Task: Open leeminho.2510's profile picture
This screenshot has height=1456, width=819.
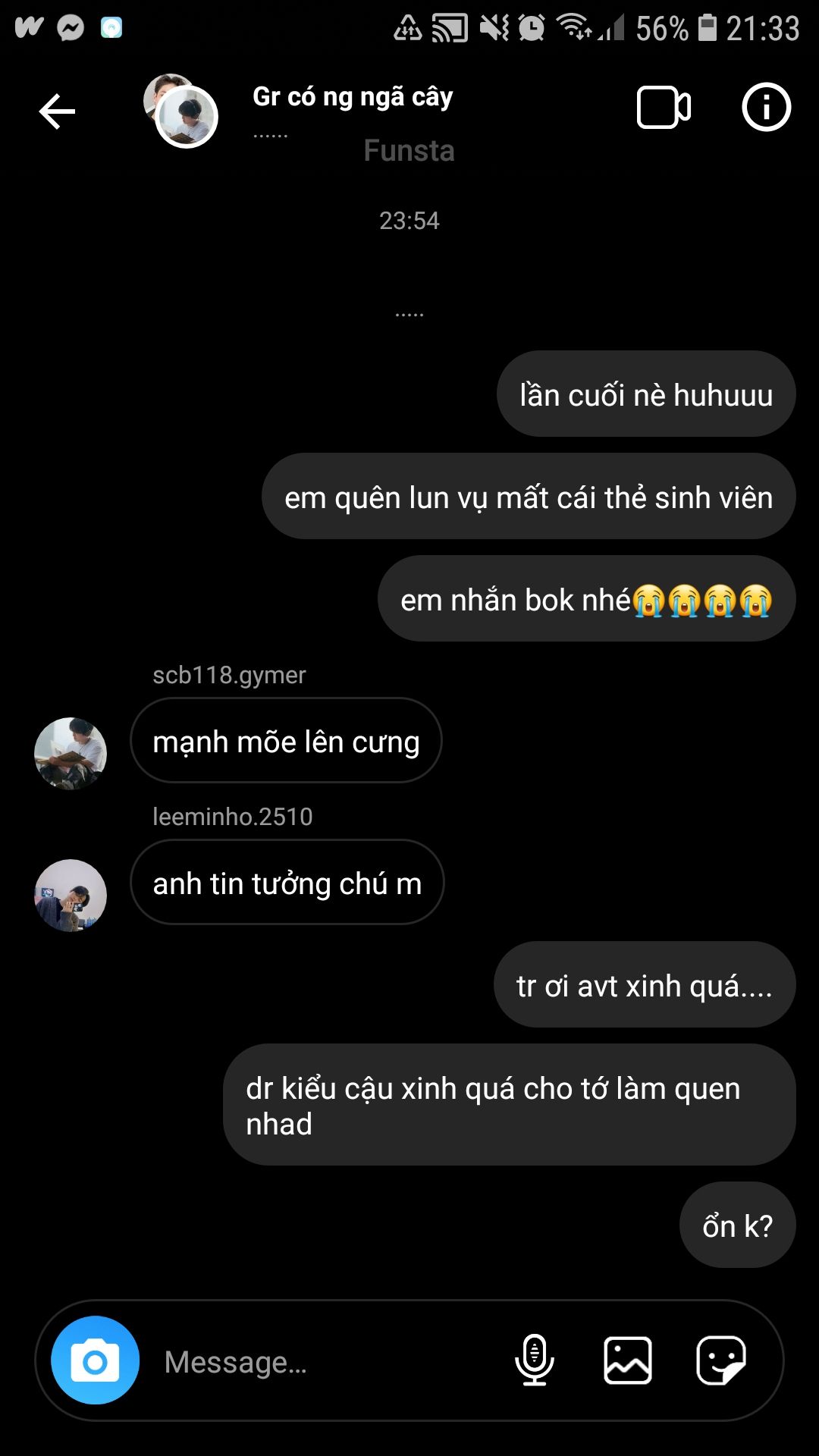Action: [x=71, y=896]
